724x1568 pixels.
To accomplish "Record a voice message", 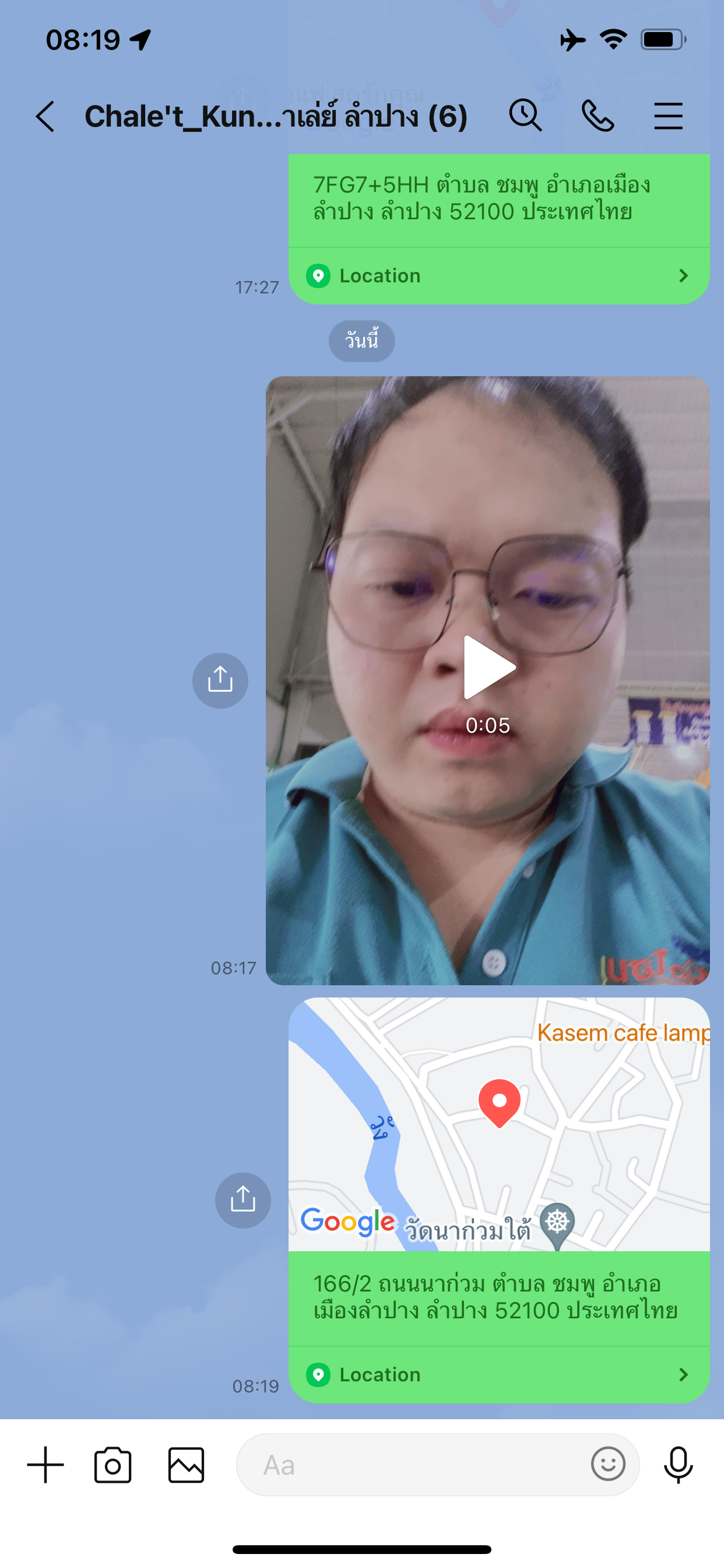I will click(x=679, y=1465).
